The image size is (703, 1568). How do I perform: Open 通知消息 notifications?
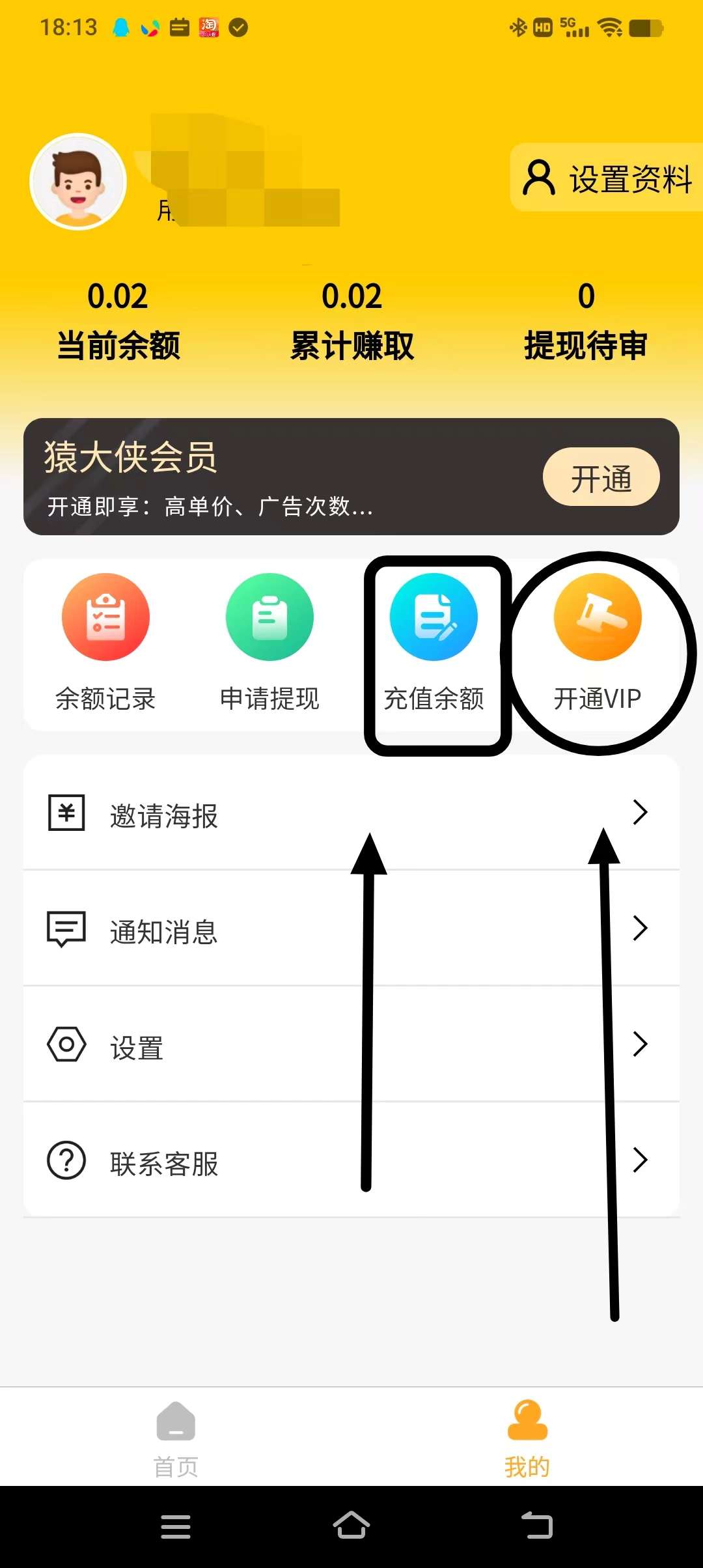click(351, 930)
